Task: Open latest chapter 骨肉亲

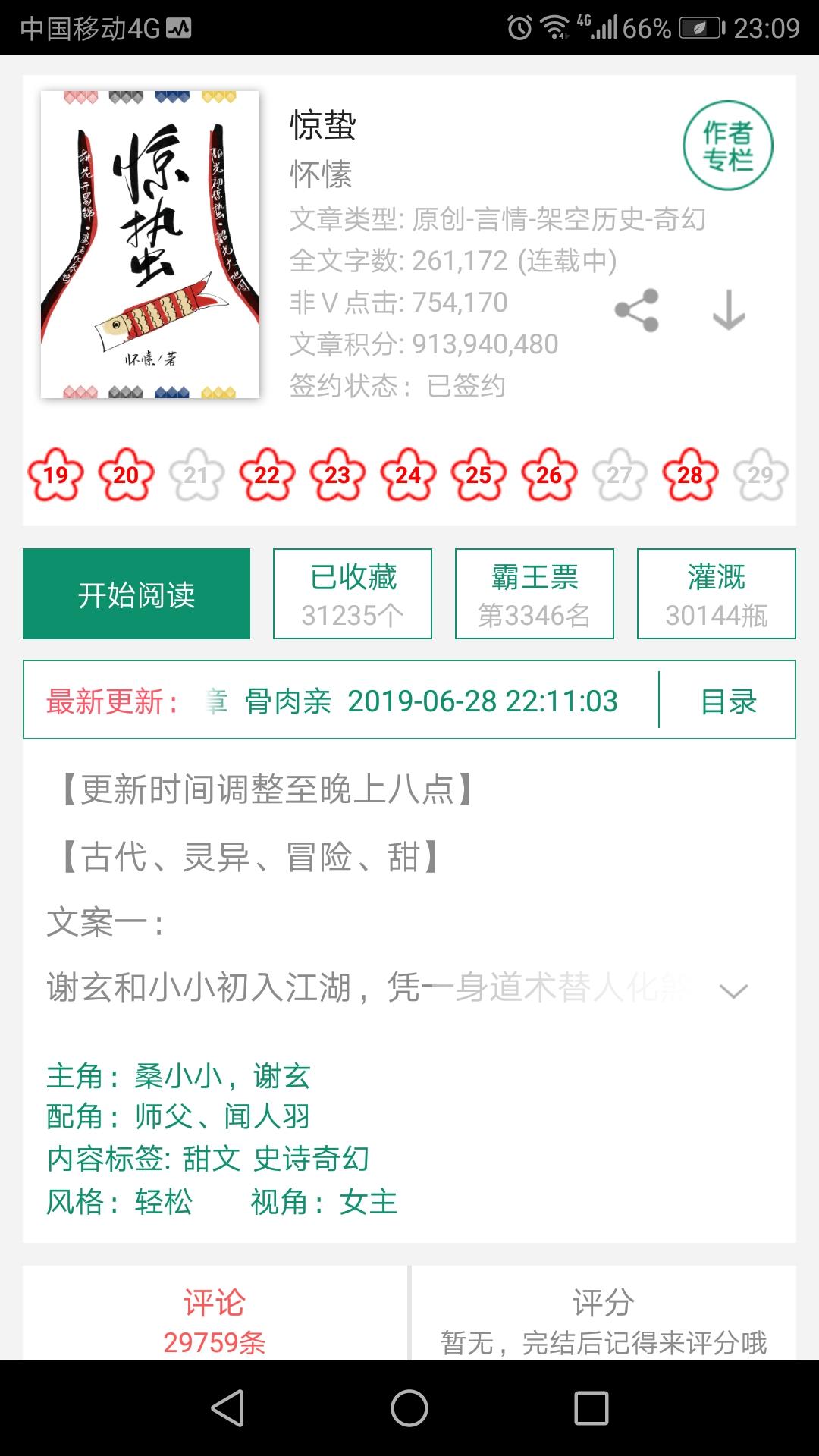Action: pos(409,701)
